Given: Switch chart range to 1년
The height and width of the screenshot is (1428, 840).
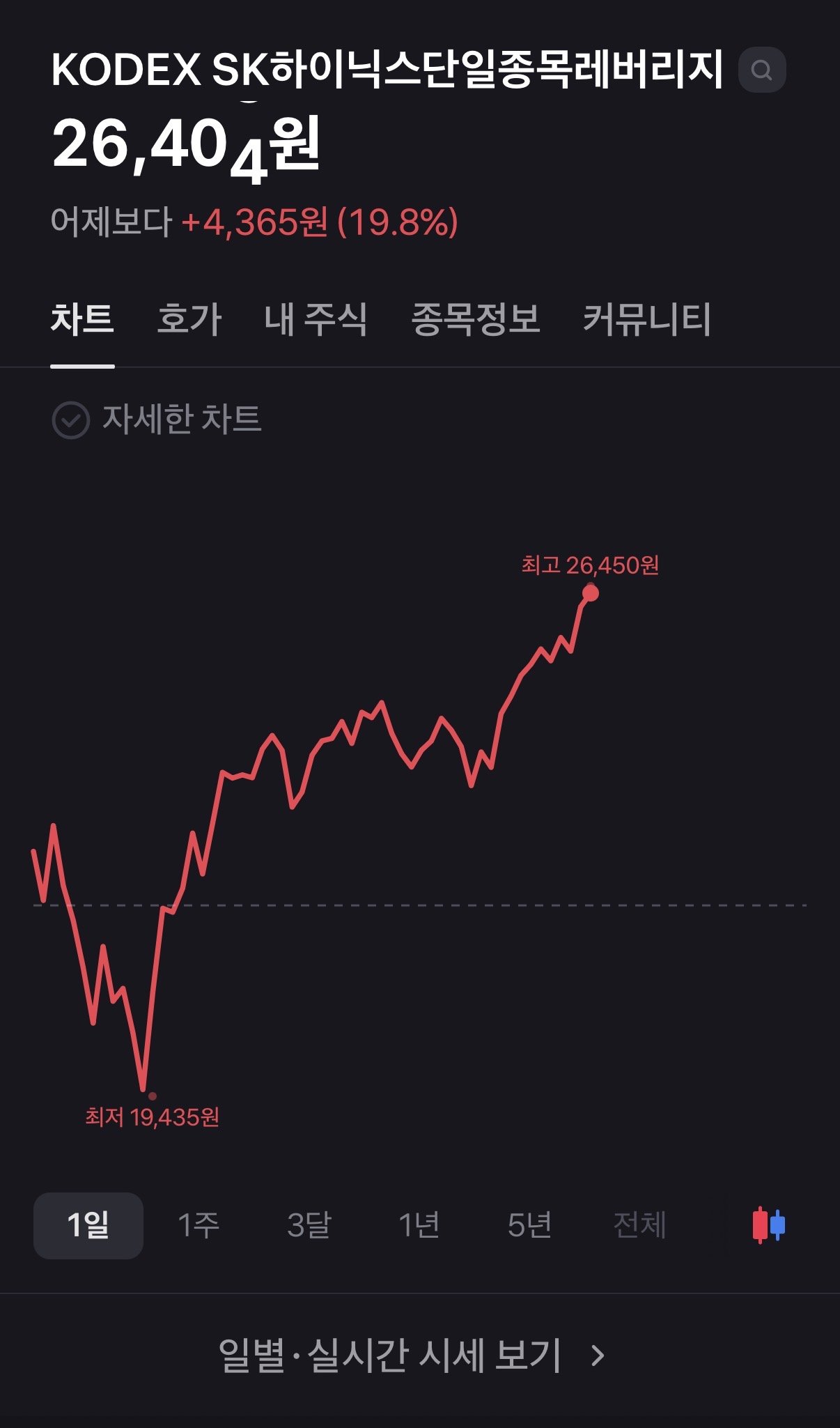Looking at the screenshot, I should click(419, 1225).
